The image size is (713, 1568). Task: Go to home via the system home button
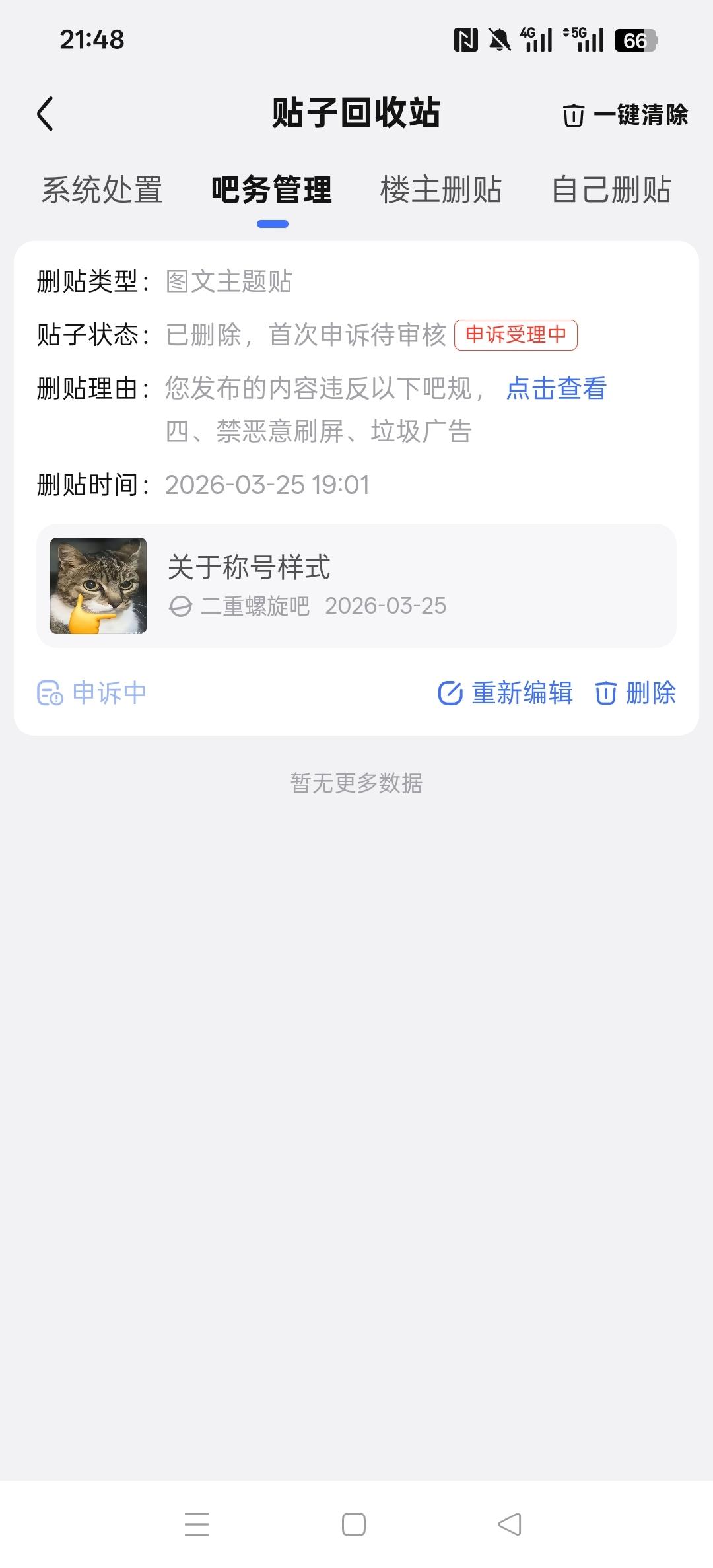pyautogui.click(x=354, y=1524)
